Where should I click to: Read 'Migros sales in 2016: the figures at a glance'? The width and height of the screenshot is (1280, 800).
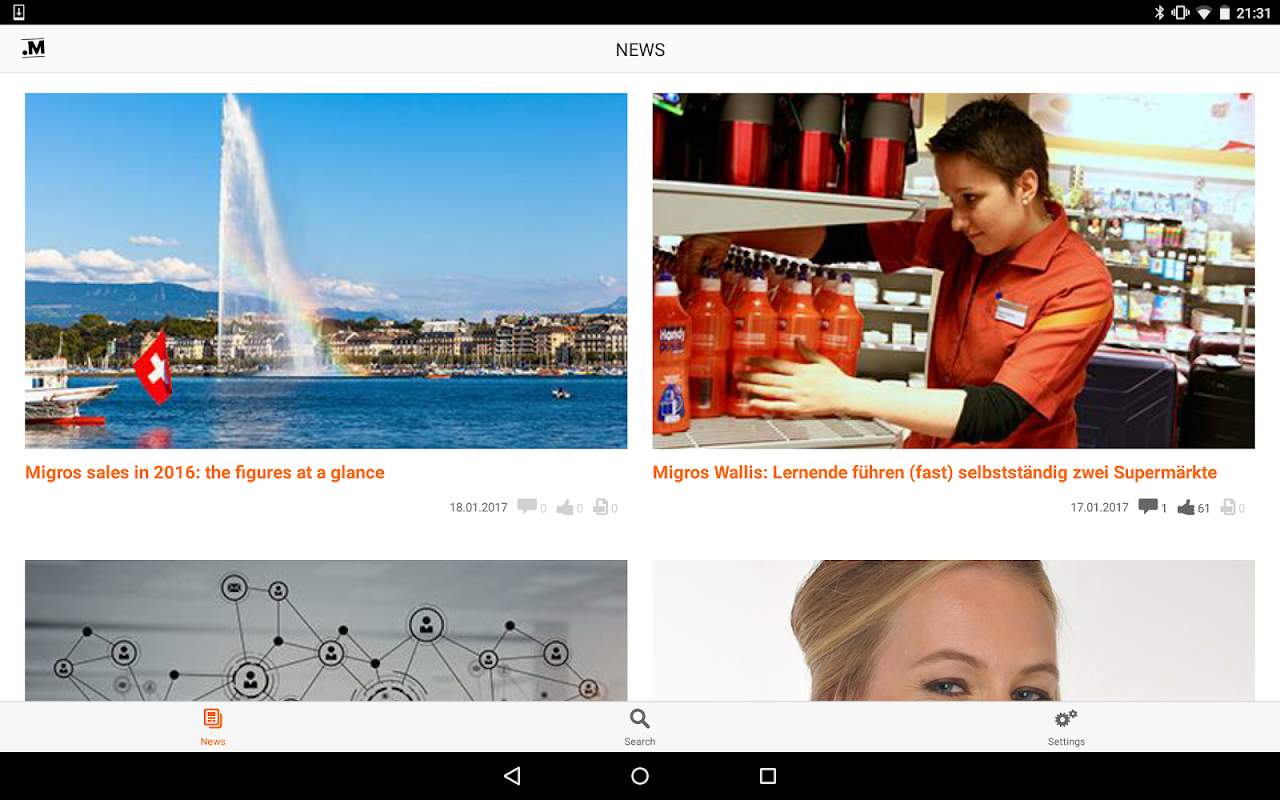tap(205, 472)
